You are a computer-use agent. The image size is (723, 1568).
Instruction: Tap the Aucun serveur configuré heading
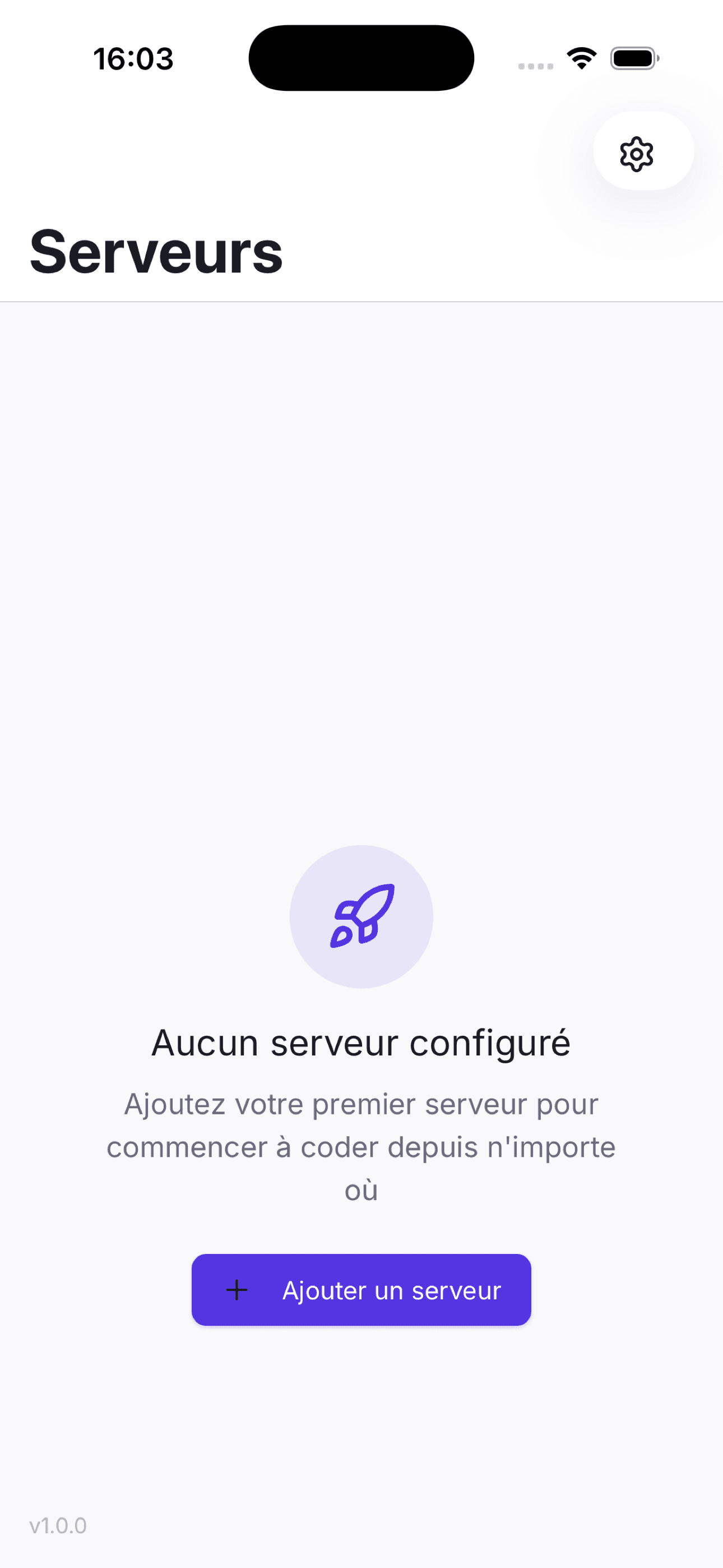tap(361, 1041)
